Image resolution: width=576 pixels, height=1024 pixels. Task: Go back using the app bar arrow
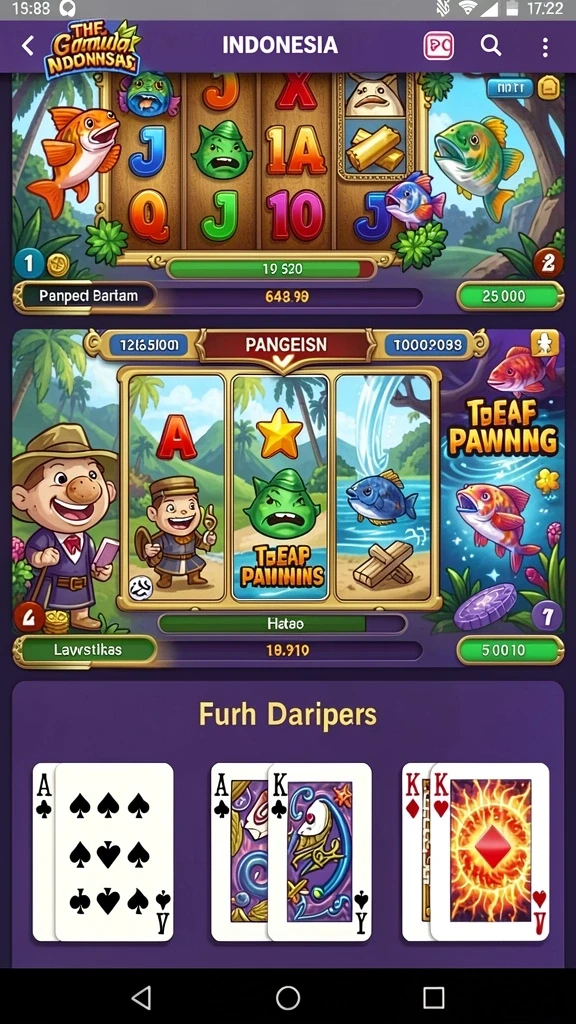pos(27,46)
